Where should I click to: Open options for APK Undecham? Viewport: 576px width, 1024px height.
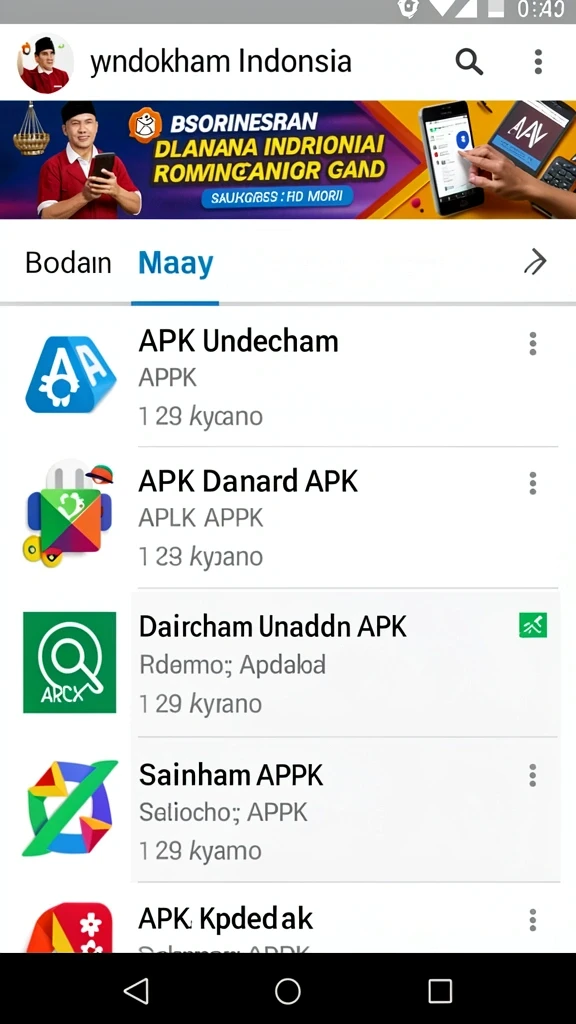533,343
